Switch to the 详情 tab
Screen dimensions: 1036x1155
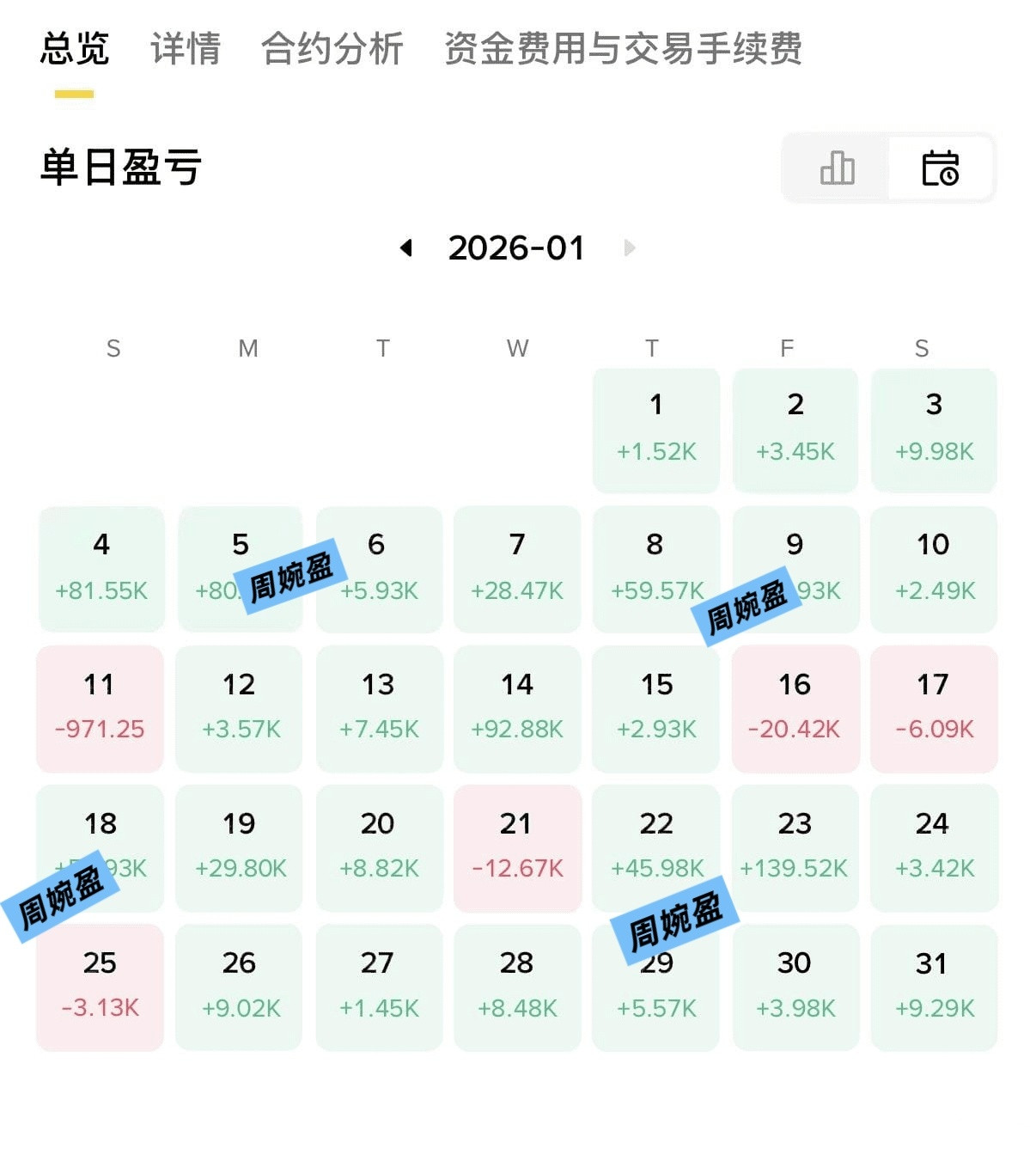click(186, 50)
